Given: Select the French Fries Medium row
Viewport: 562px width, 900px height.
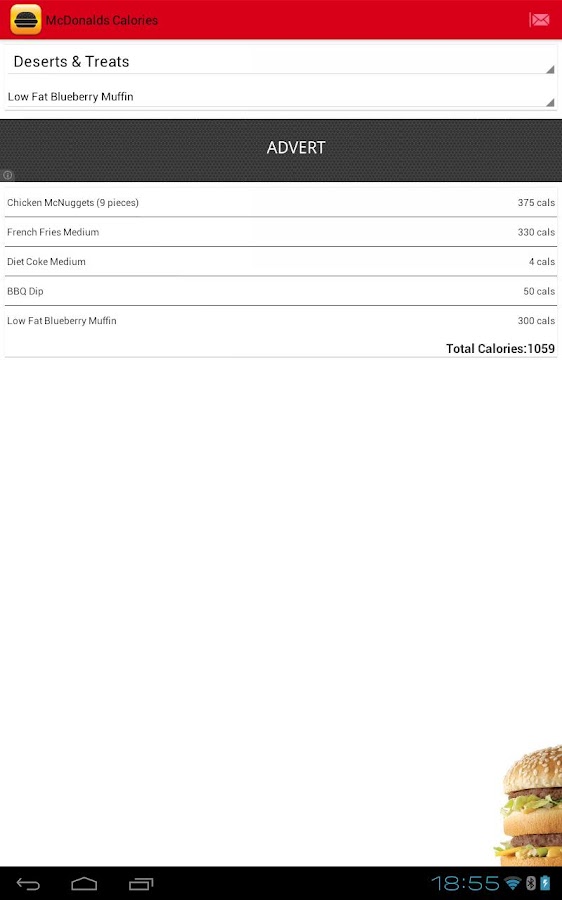Looking at the screenshot, I should tap(281, 232).
